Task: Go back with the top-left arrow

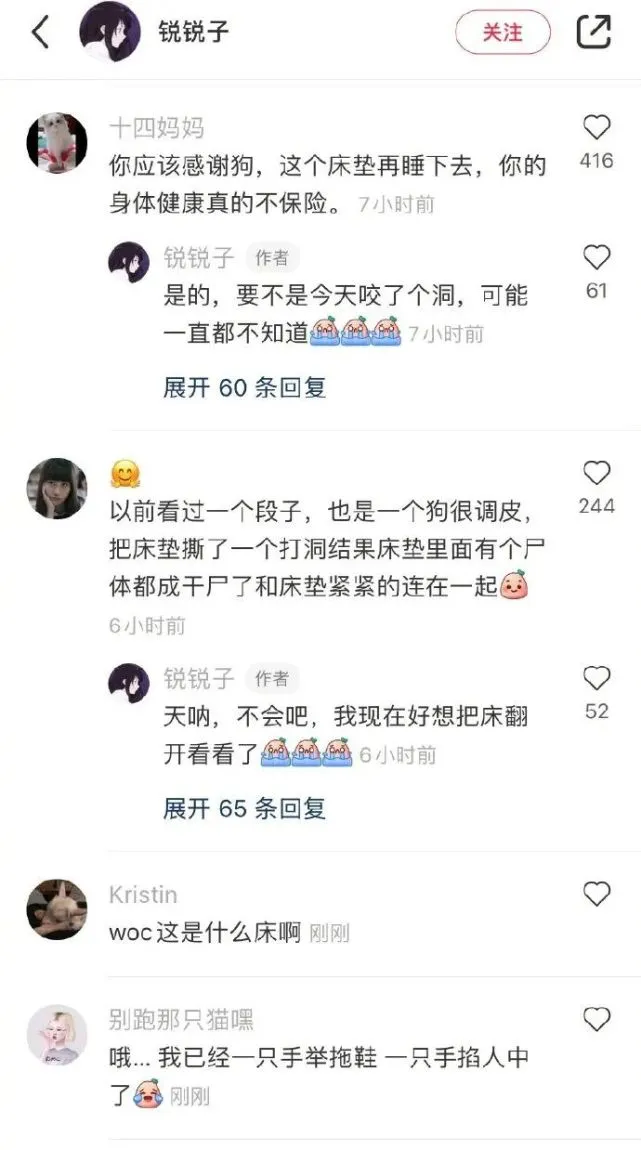Action: (40, 33)
